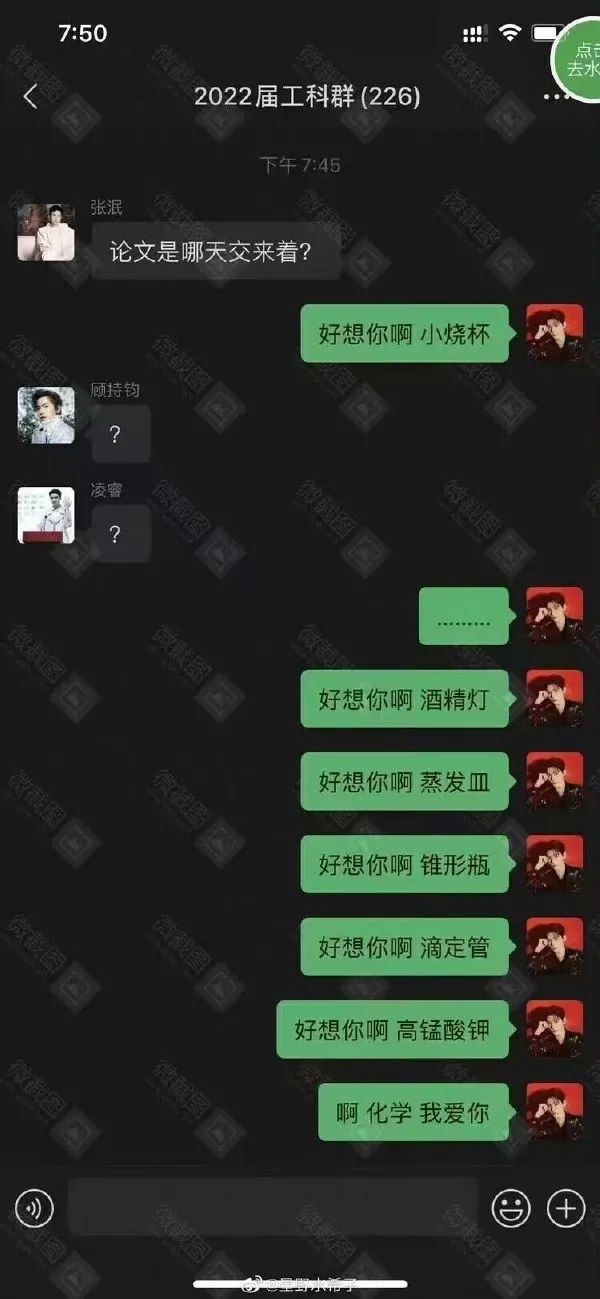Switch to voice message input
This screenshot has width=600, height=1299.
coord(35,1209)
